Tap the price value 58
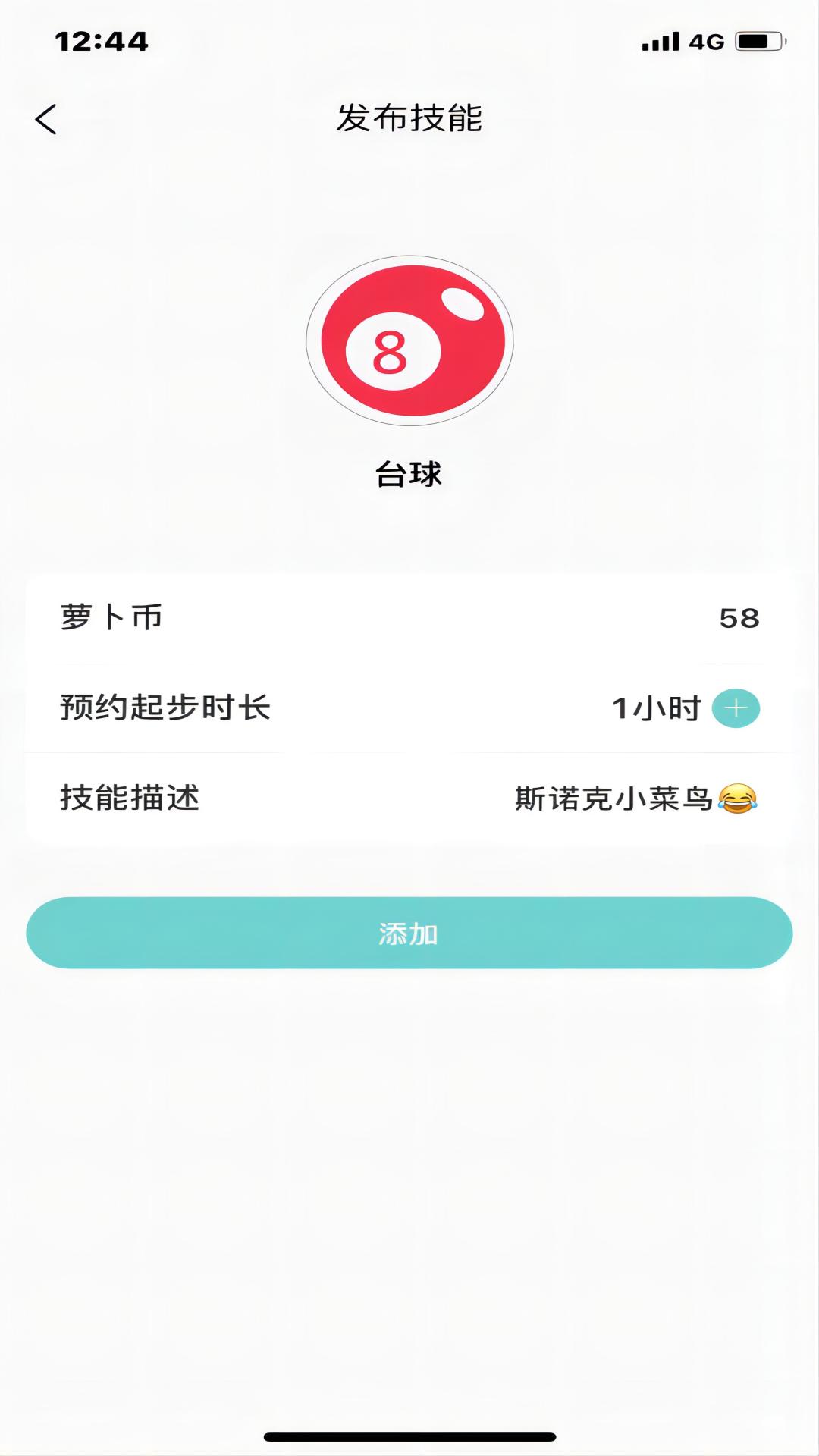819x1456 pixels. 739,618
